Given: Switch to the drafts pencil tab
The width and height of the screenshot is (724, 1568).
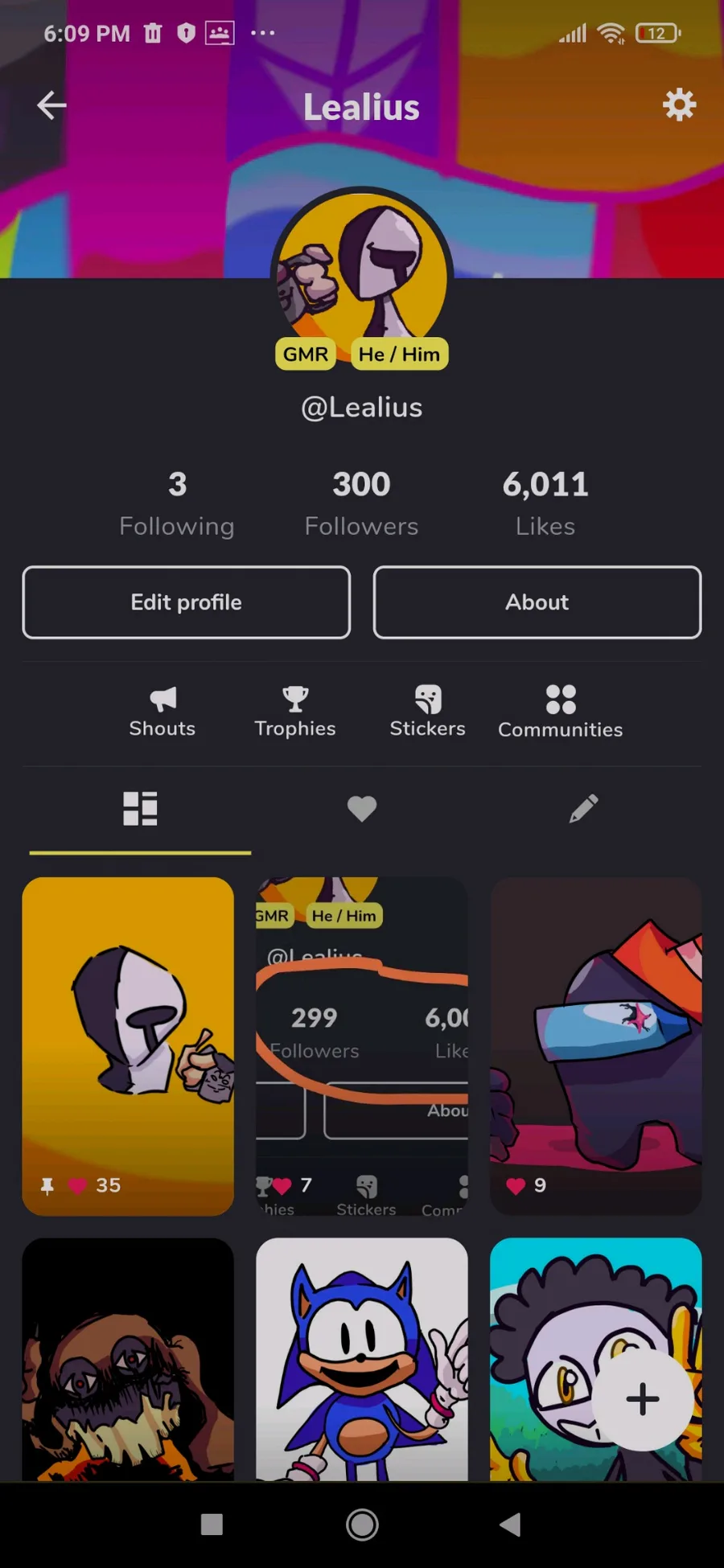Looking at the screenshot, I should pyautogui.click(x=583, y=808).
